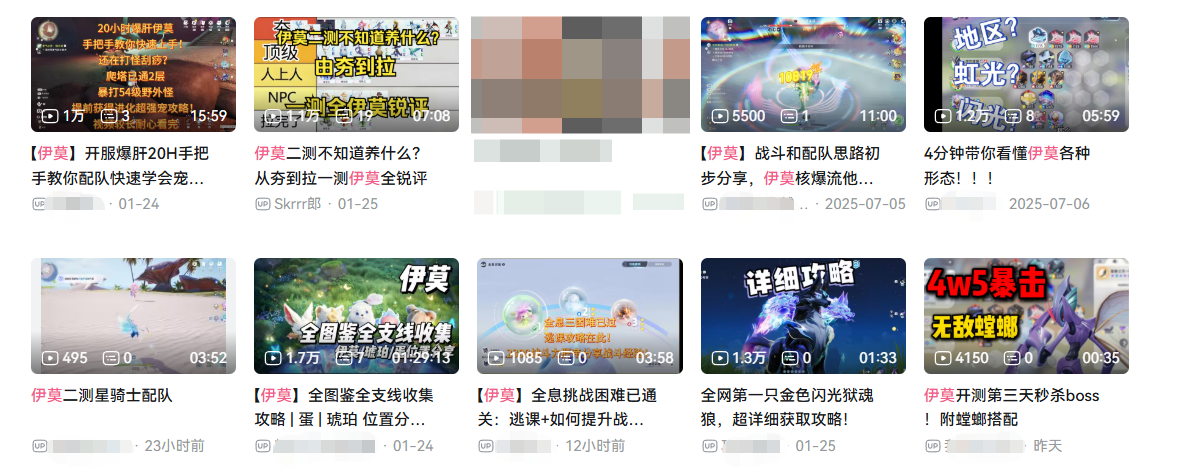Play the 全息挑战困难已通关 video
1179x468 pixels.
coord(579,316)
